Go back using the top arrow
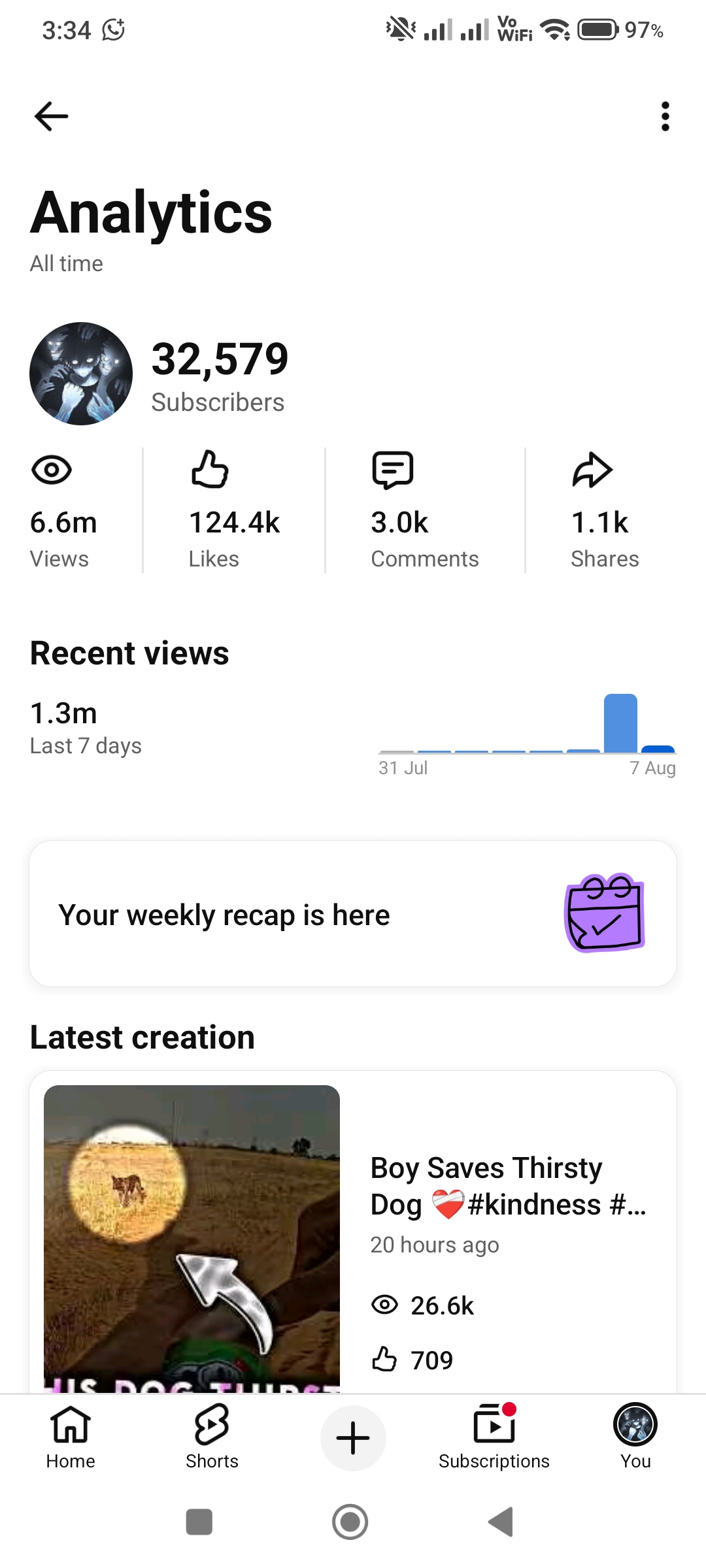706x1568 pixels. [51, 117]
